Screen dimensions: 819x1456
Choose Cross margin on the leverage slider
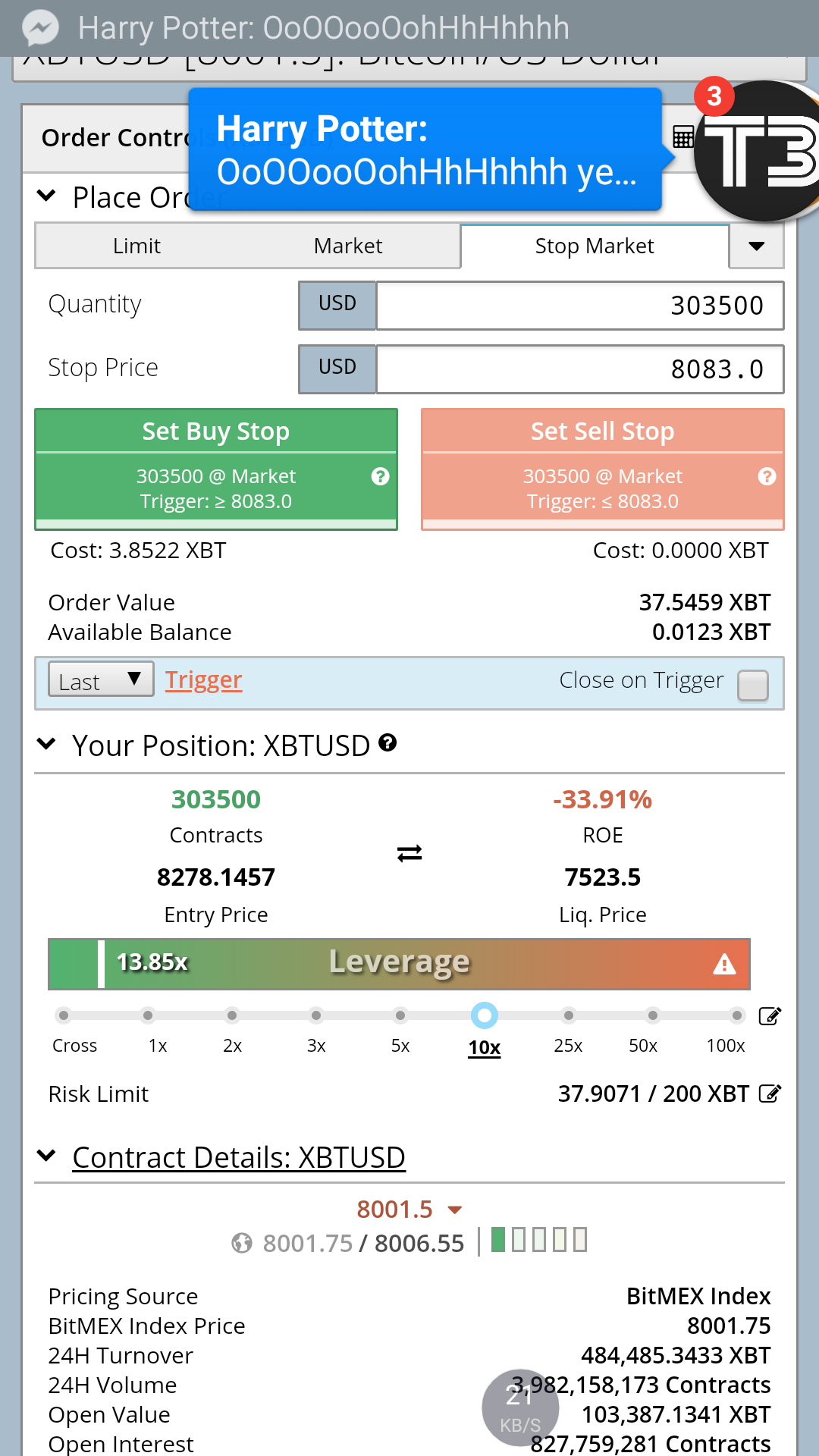coord(64,1015)
